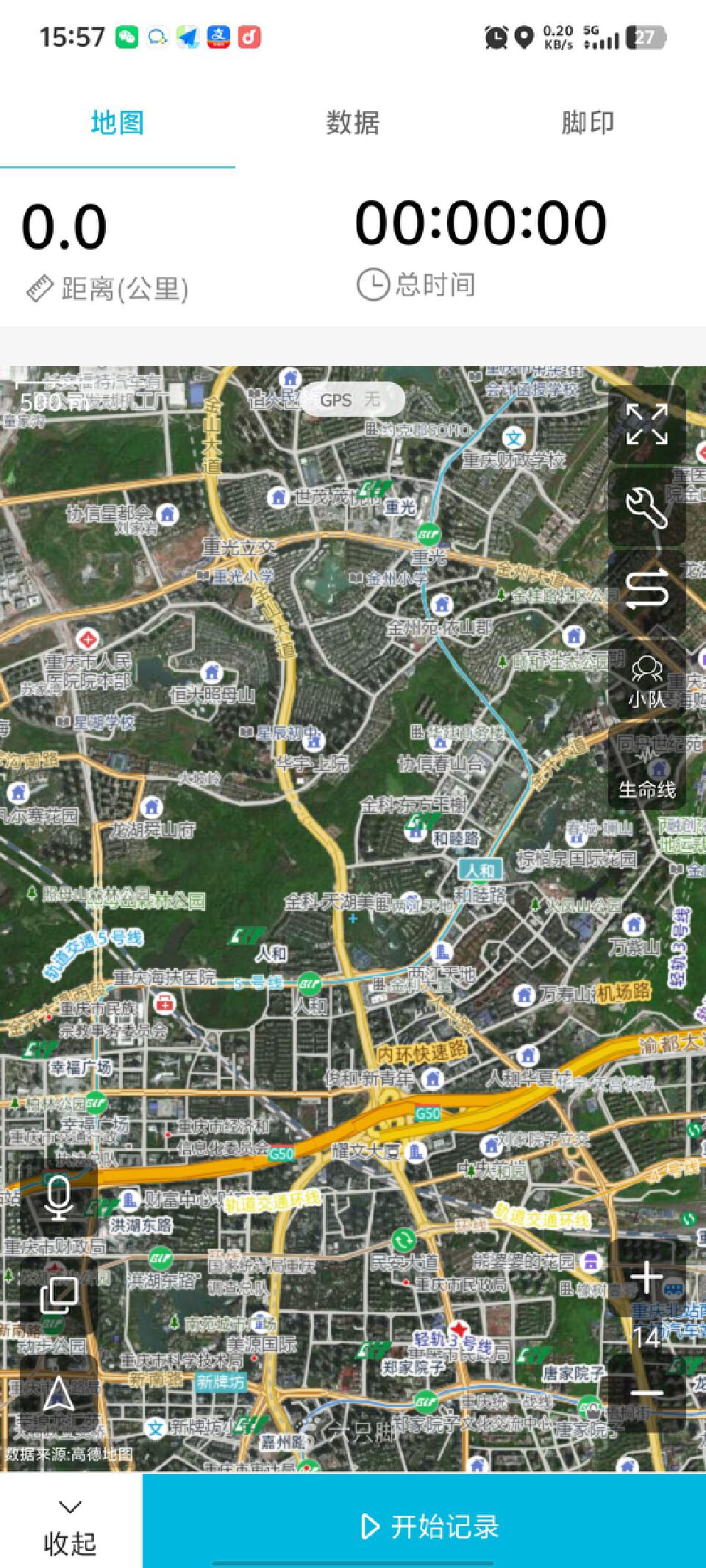This screenshot has width=706, height=1568.
Task: Collapse the panel with 收起
Action: coord(71,1529)
